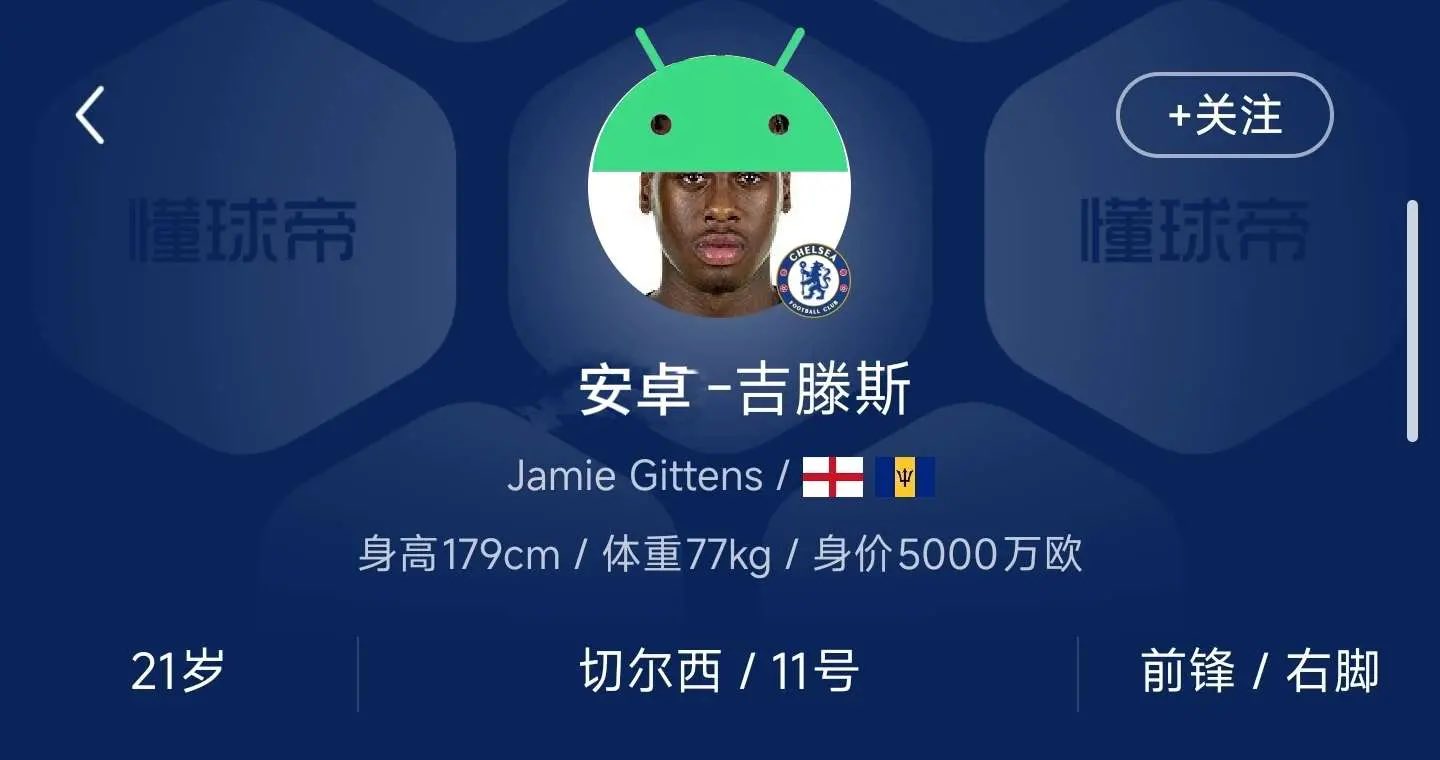Image resolution: width=1440 pixels, height=760 pixels.
Task: Go back using the back arrow
Action: (90, 115)
